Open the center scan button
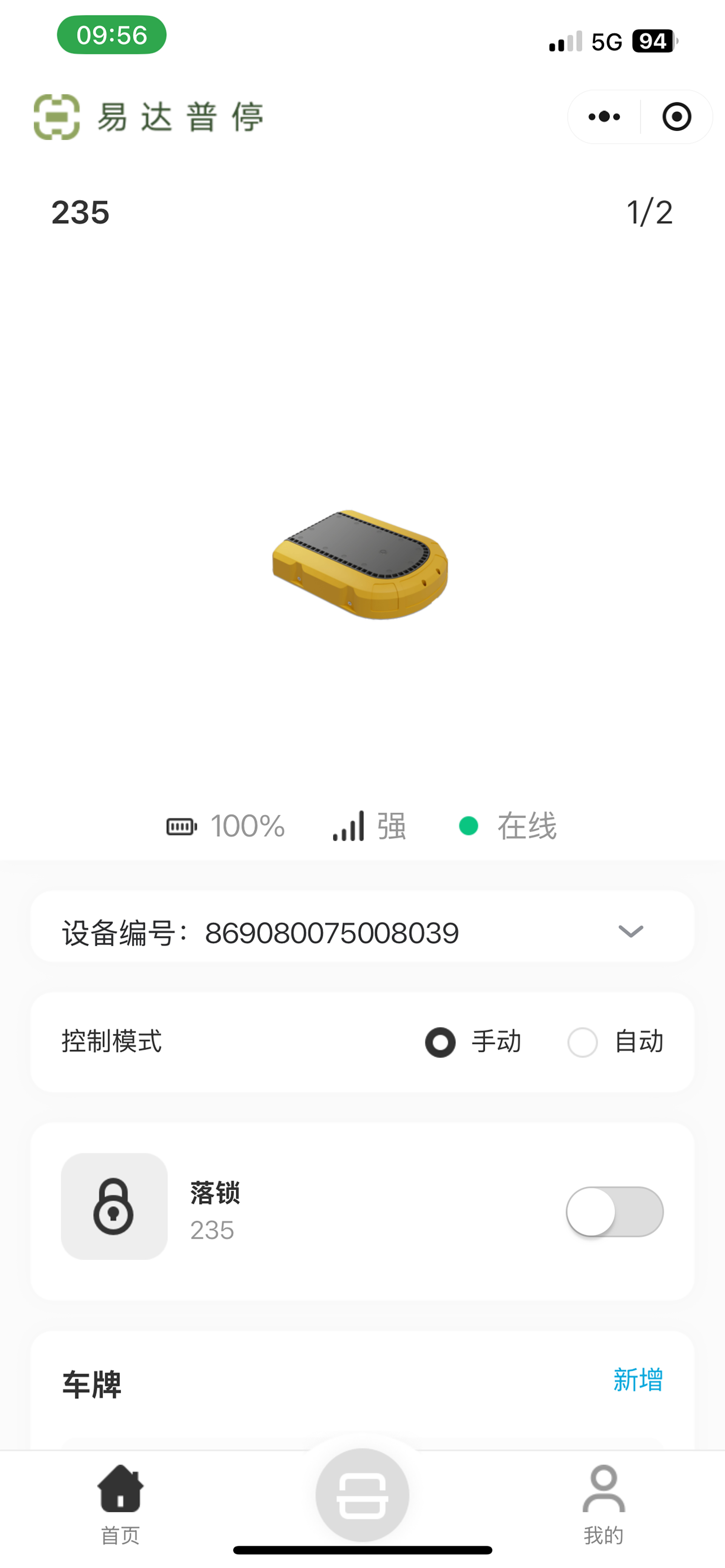Image resolution: width=725 pixels, height=1568 pixels. tap(362, 1495)
